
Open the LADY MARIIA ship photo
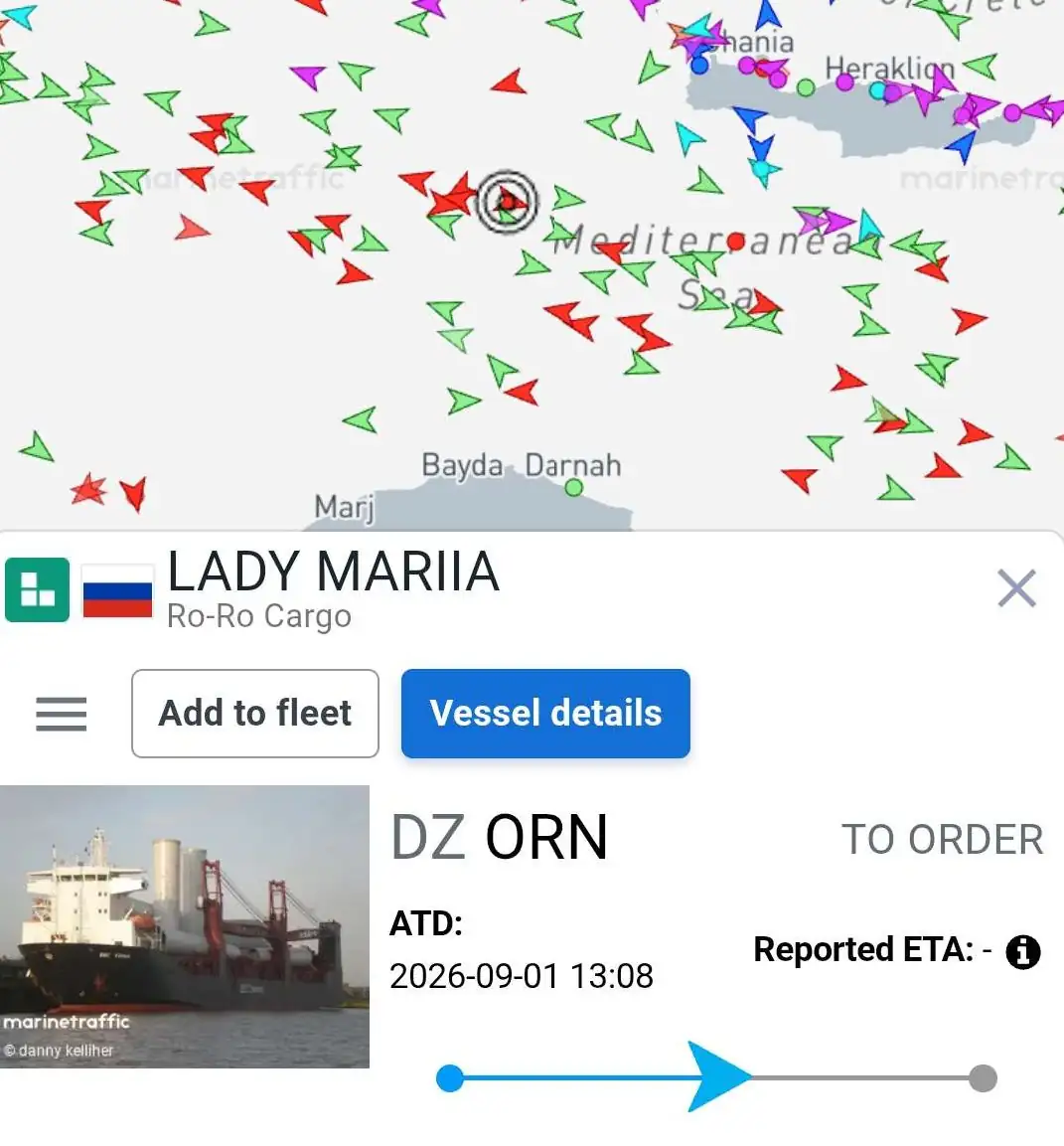click(184, 926)
